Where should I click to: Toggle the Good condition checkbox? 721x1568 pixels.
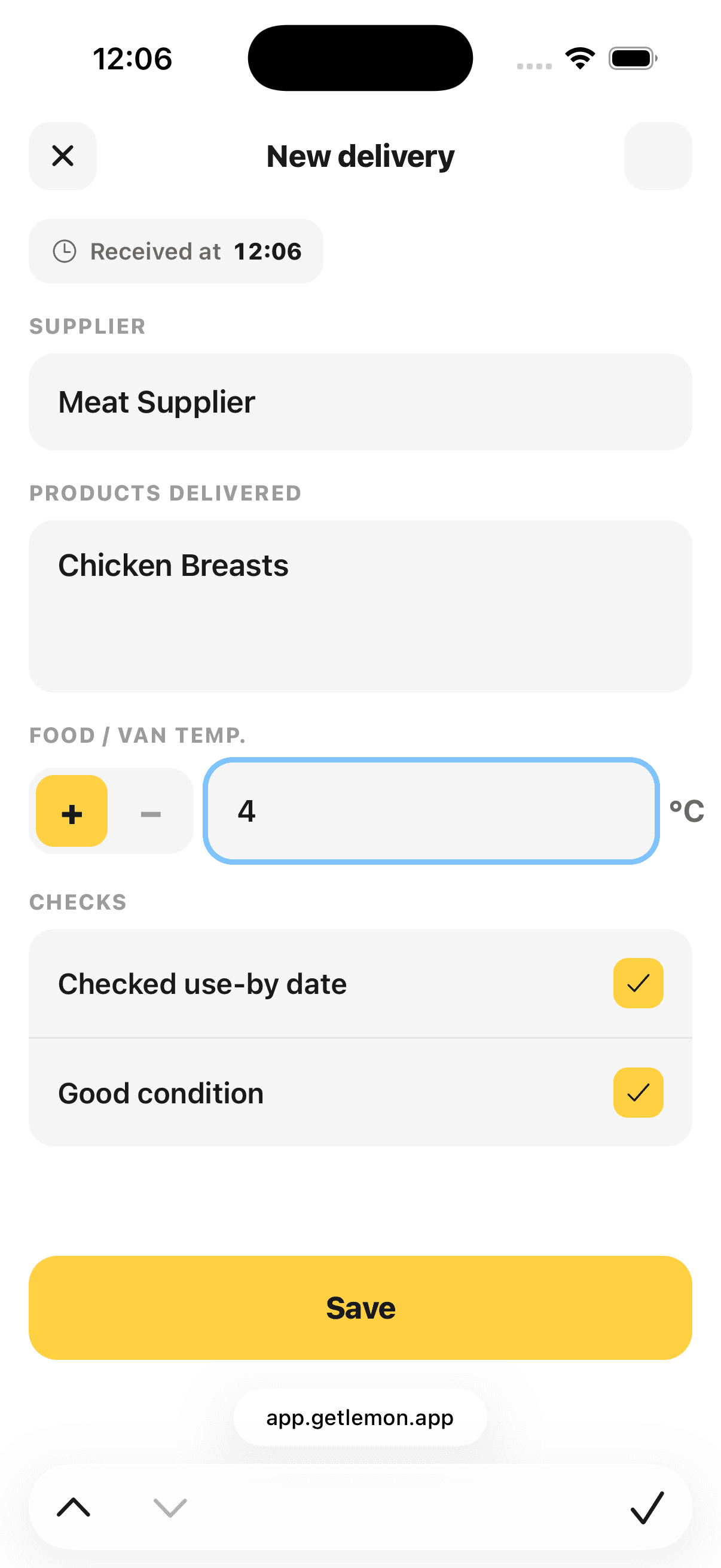point(638,1092)
